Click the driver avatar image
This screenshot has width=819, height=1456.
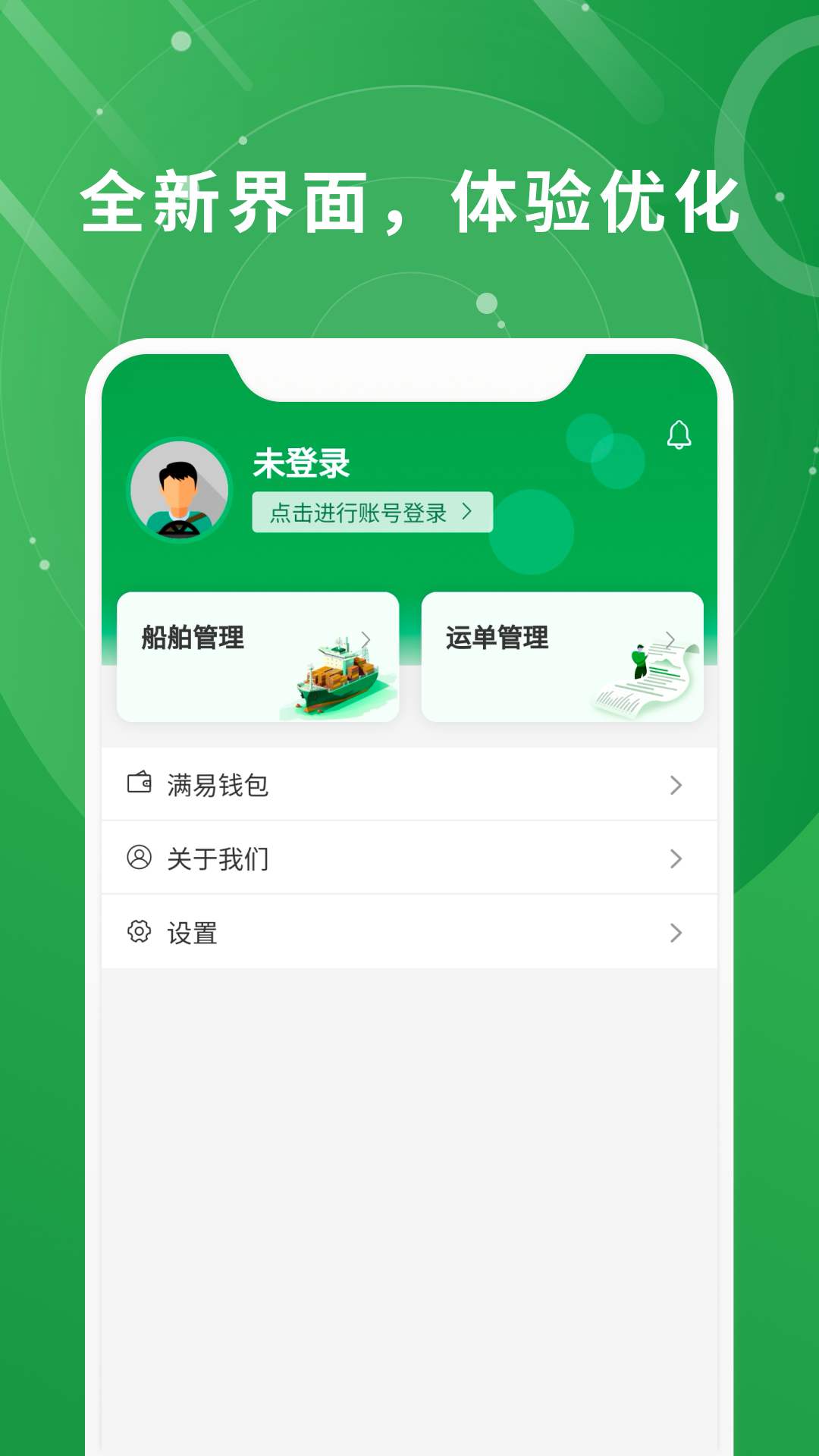180,489
